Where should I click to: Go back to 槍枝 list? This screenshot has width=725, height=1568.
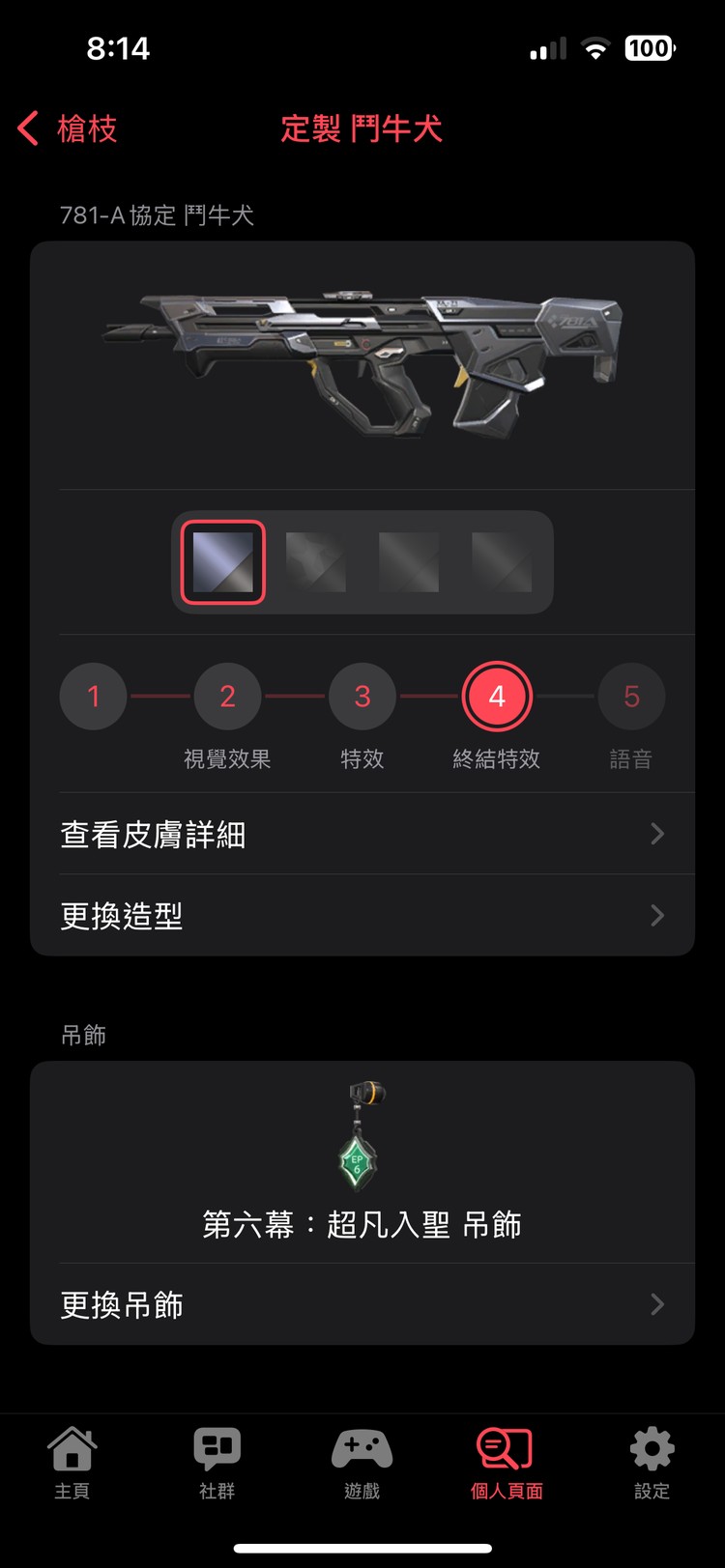68,128
